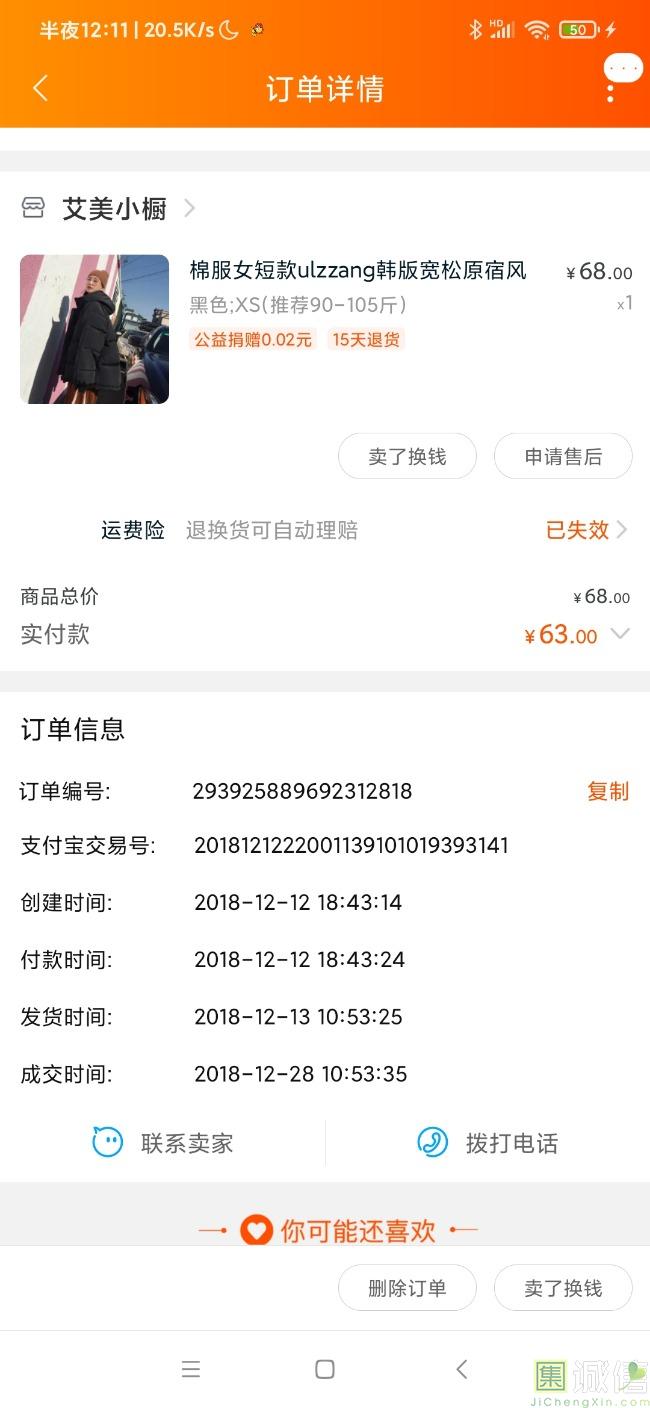Open the system recent apps button
Viewport: 650px width, 1408px height.
pyautogui.click(x=191, y=1369)
